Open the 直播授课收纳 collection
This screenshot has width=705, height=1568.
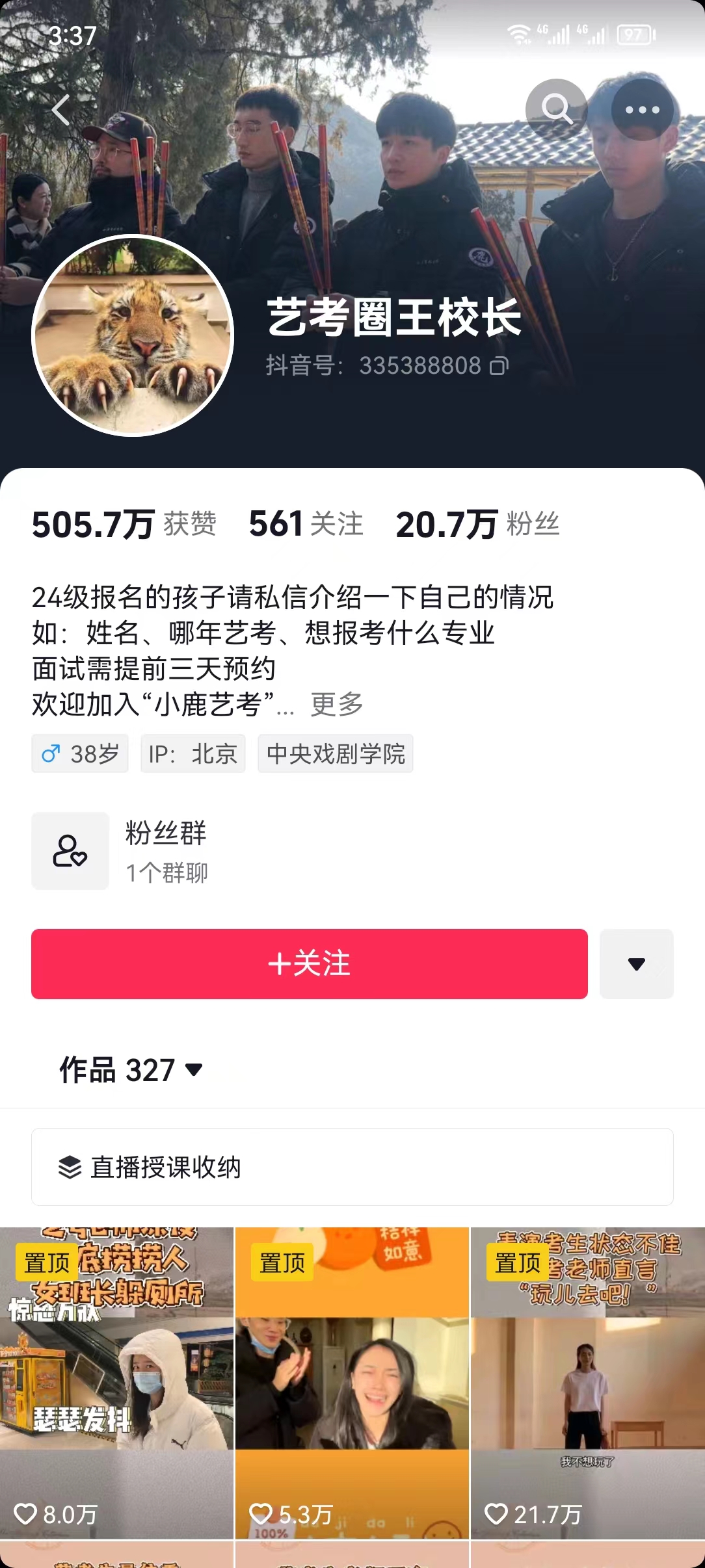point(352,1167)
